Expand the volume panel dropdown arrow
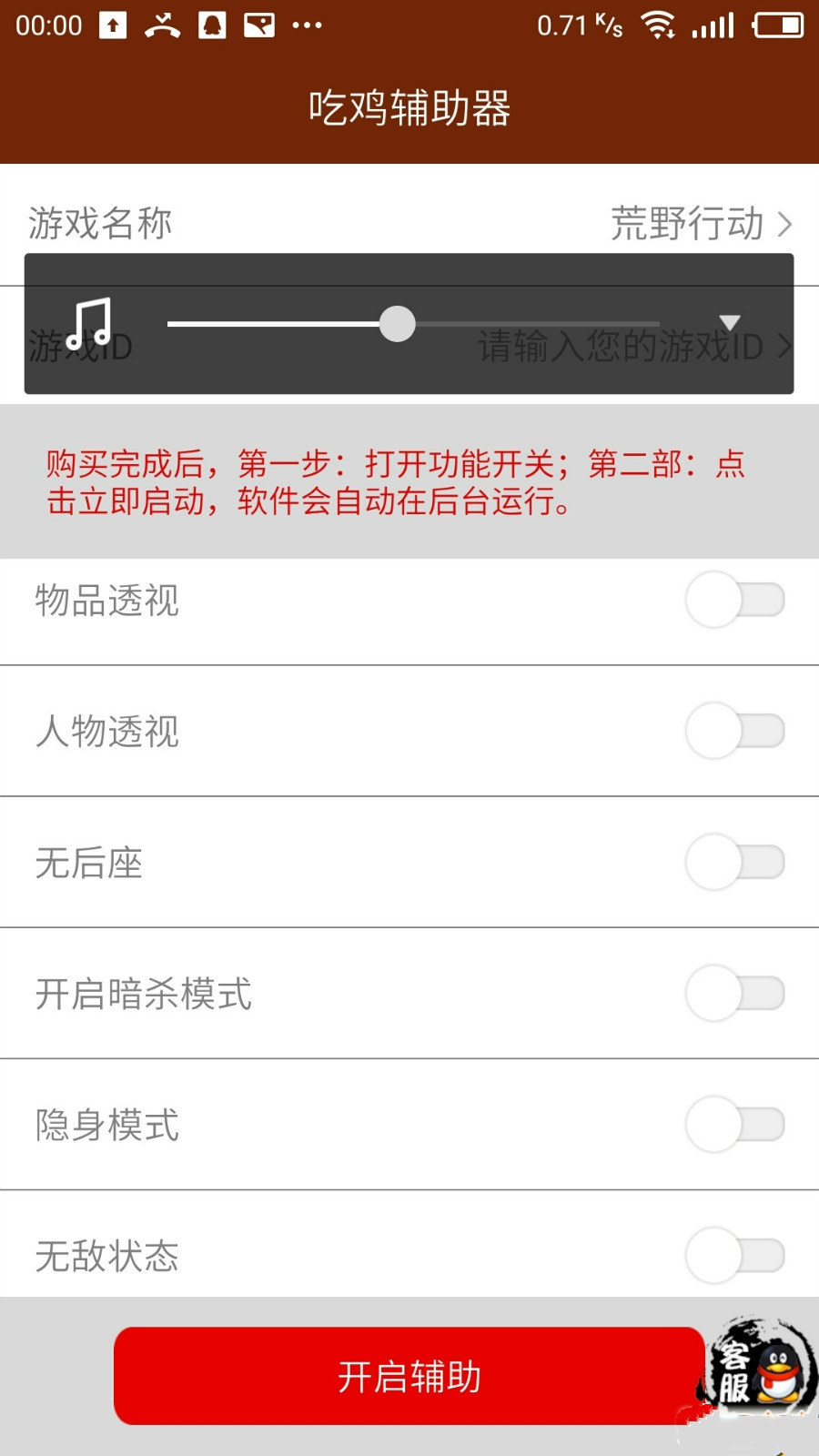 730,322
